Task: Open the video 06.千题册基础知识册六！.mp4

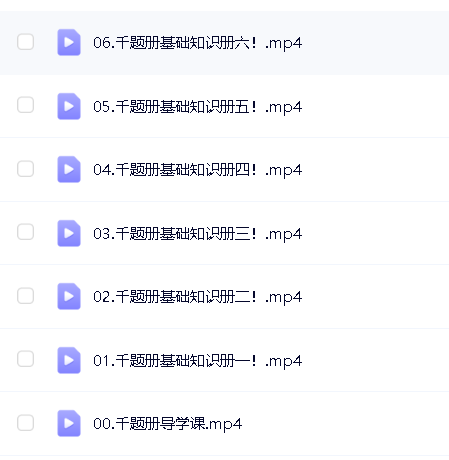Action: 198,43
